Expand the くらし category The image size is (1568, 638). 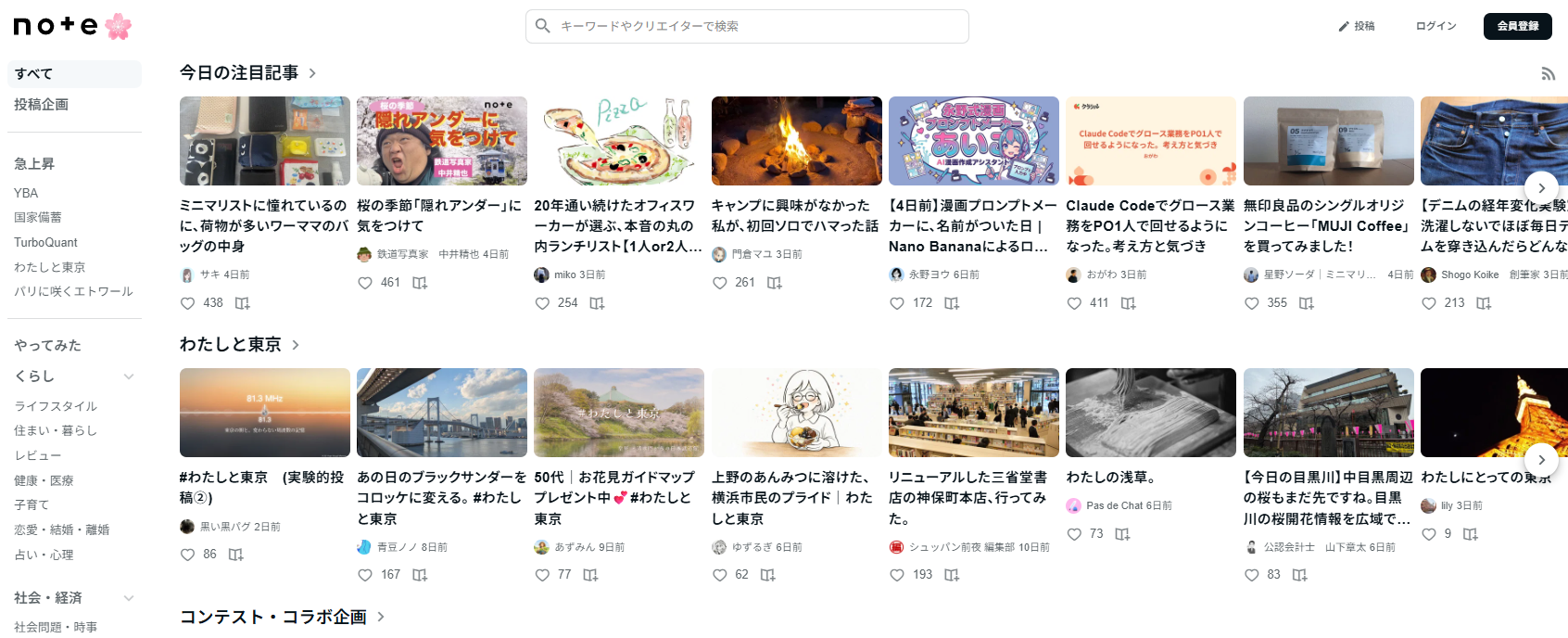(129, 376)
